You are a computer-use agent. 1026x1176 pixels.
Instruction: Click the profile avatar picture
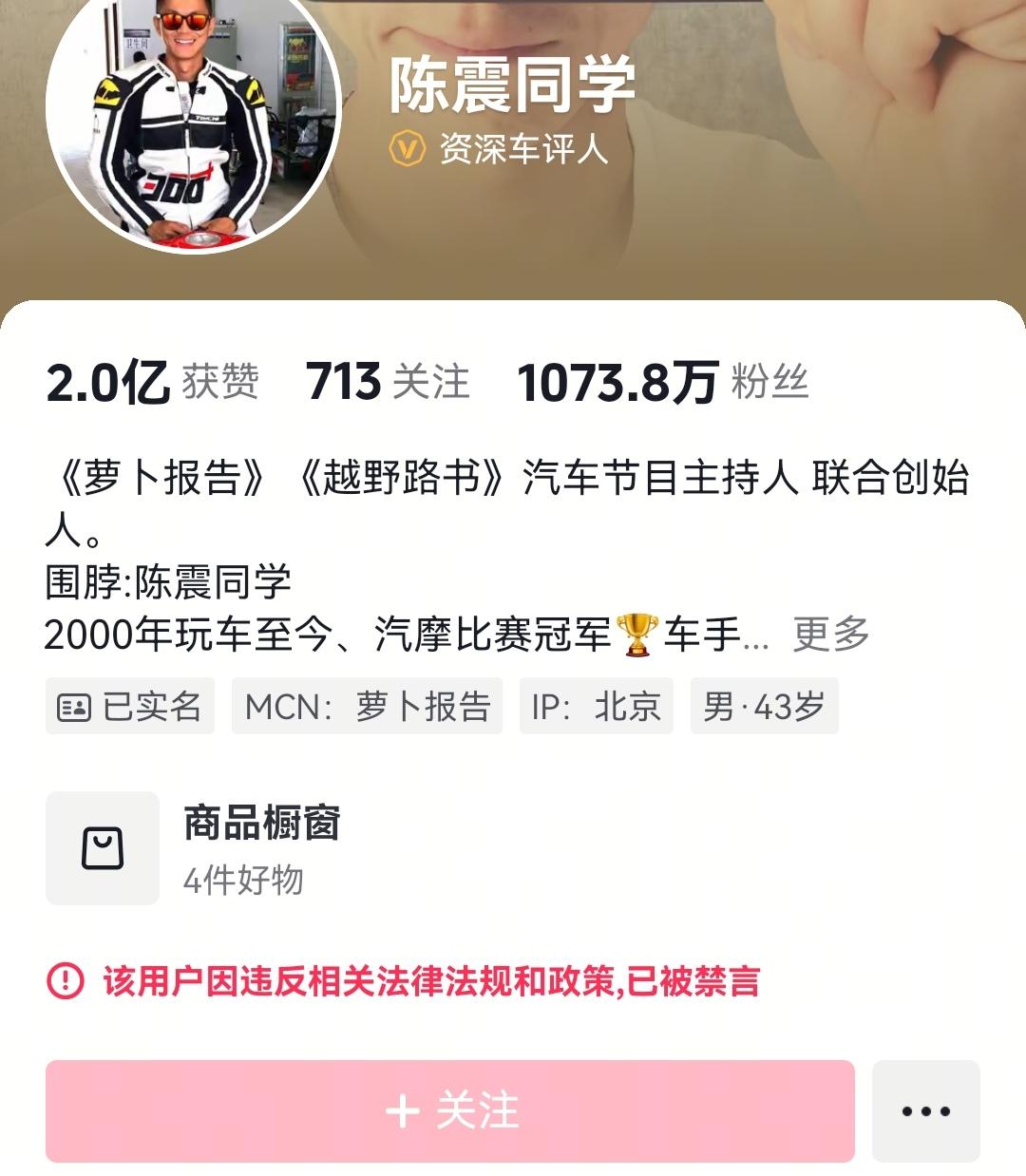coord(186,122)
